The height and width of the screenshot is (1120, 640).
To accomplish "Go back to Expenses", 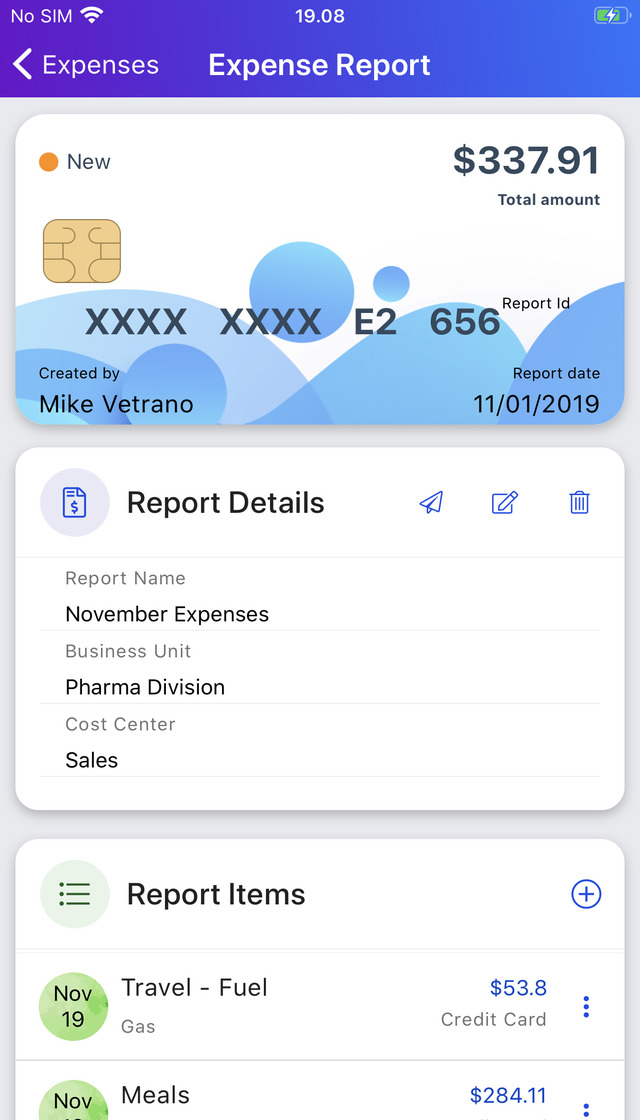I will (x=86, y=65).
